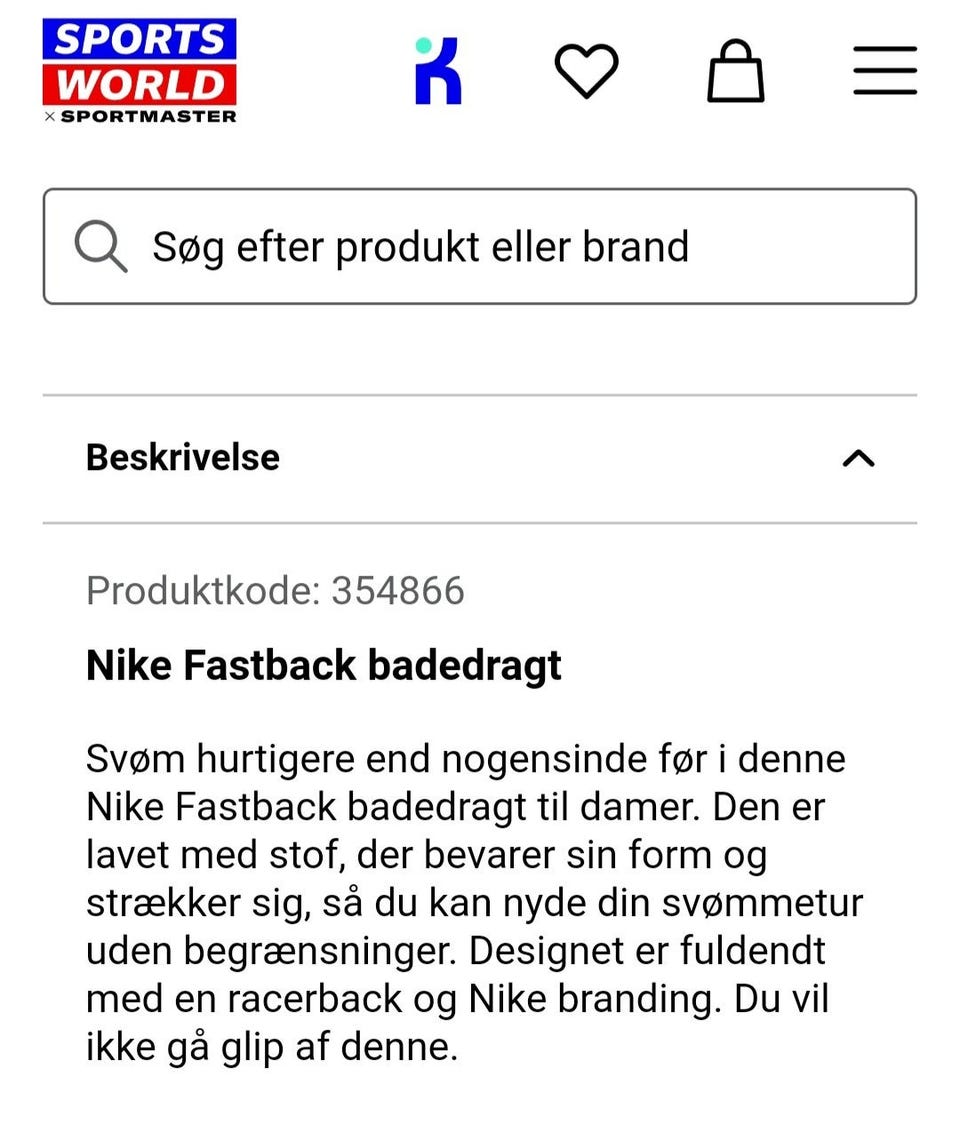Open the hamburger navigation menu
960x1124 pixels.
[885, 70]
